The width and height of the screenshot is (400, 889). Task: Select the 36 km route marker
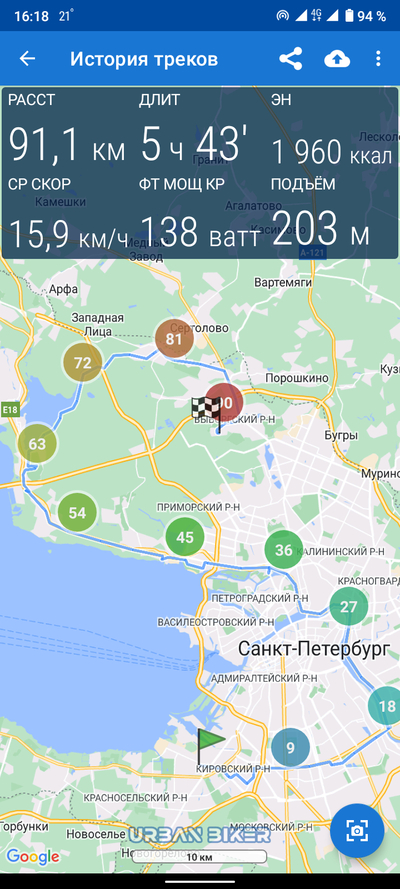(x=284, y=549)
